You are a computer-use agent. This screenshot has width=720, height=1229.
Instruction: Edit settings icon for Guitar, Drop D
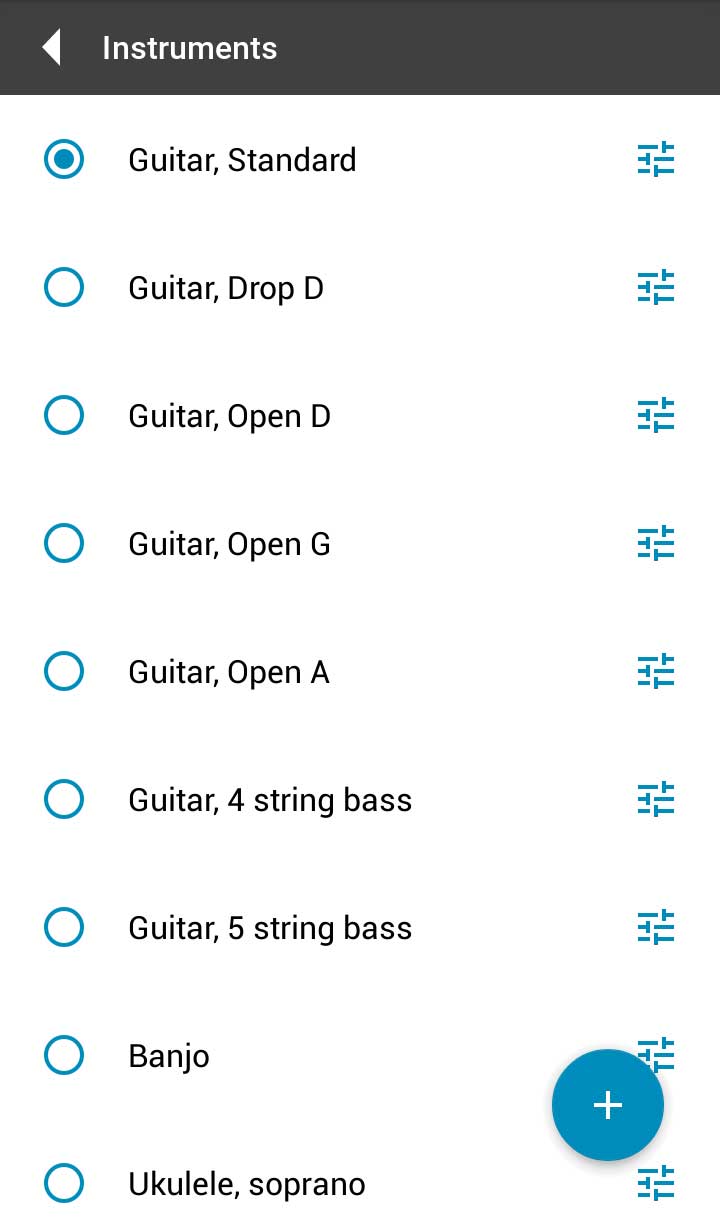(x=656, y=288)
